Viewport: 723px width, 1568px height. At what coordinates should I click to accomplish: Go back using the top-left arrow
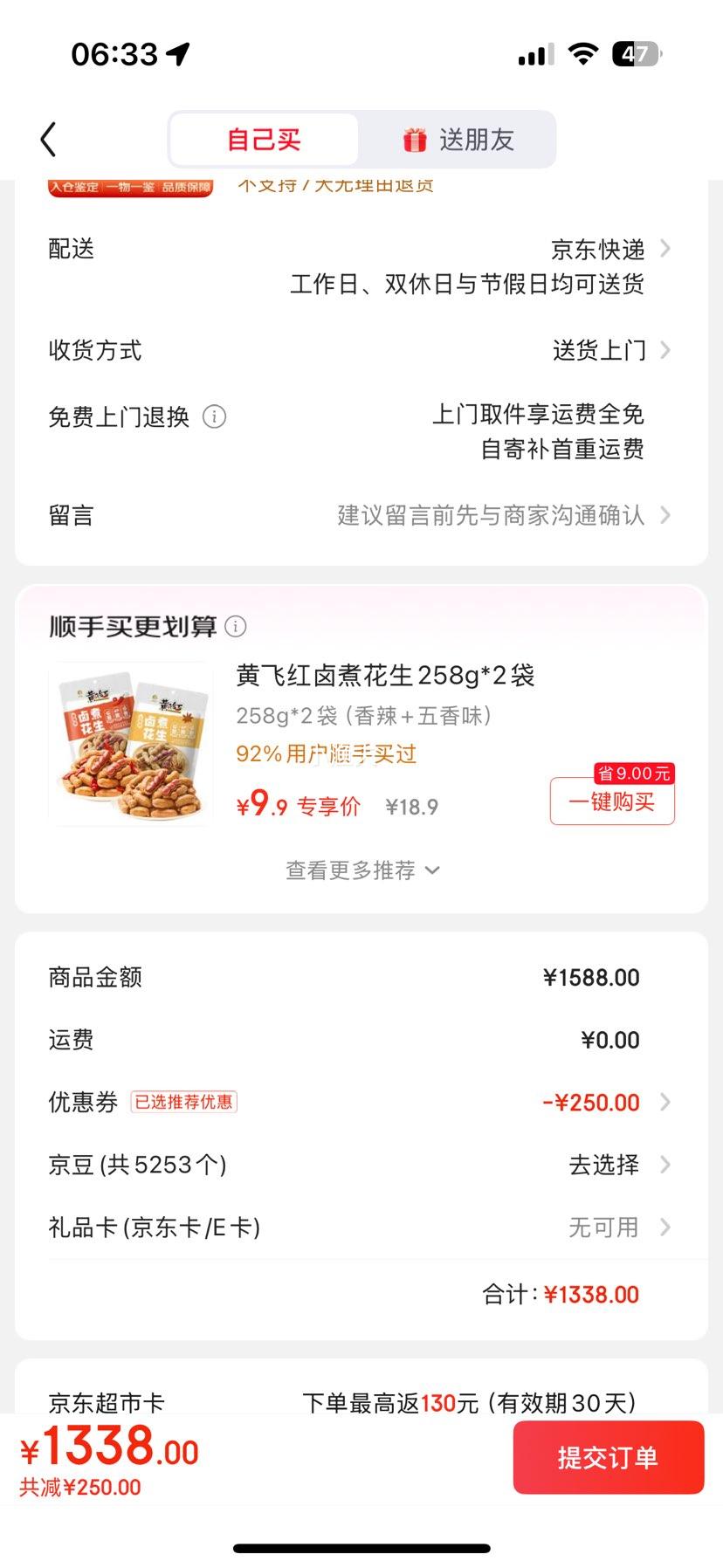click(x=49, y=140)
